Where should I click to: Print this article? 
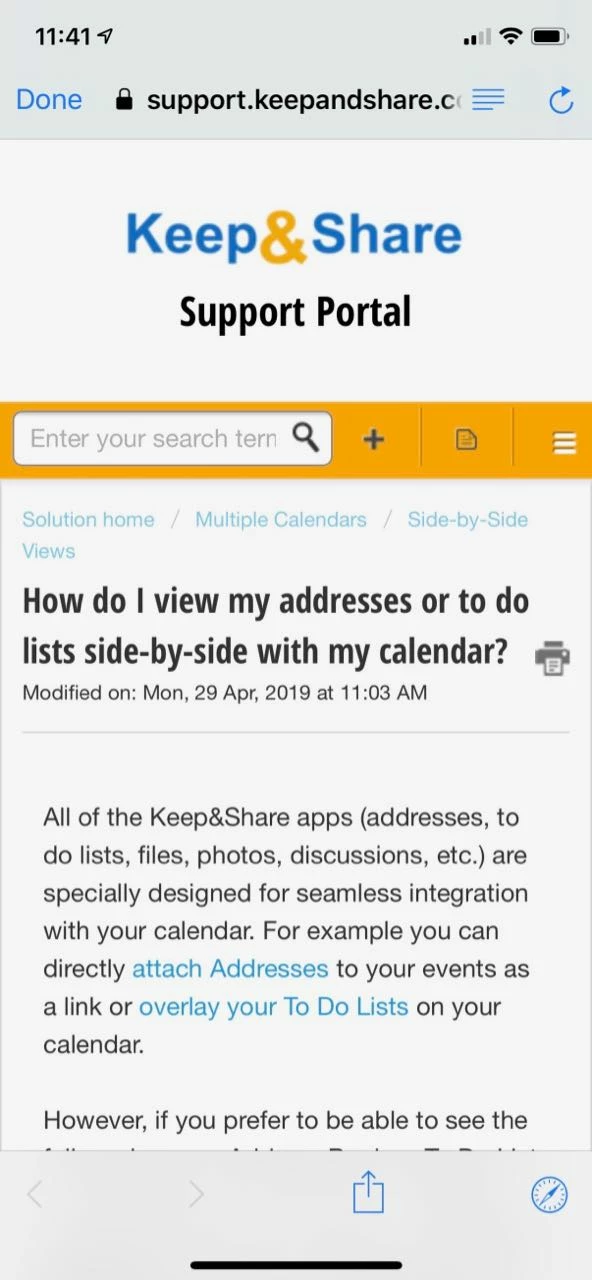coord(552,657)
